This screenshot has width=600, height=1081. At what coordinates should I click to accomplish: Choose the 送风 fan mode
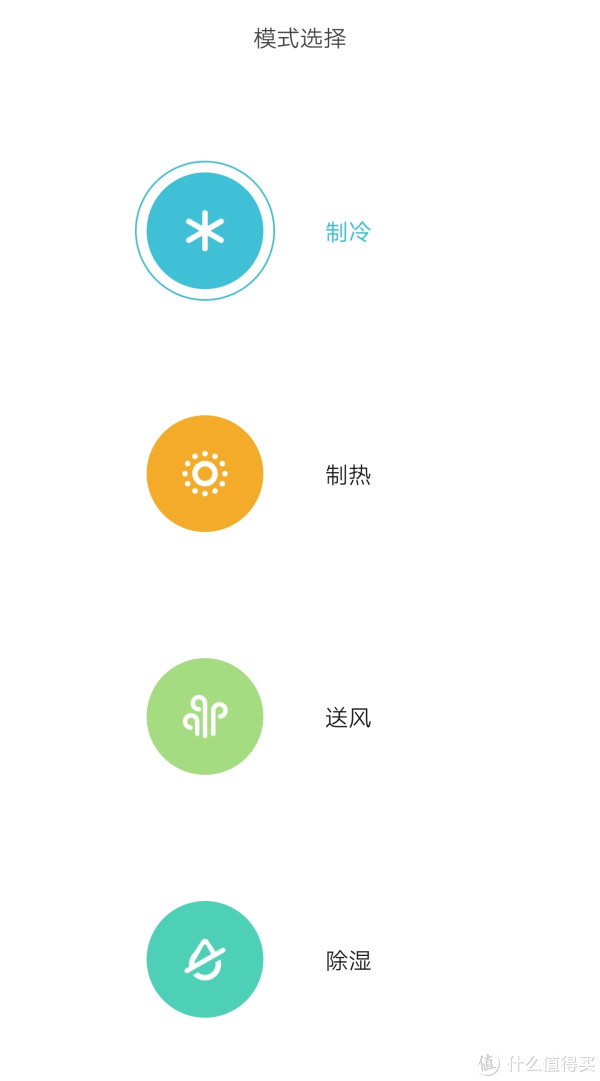click(x=205, y=716)
